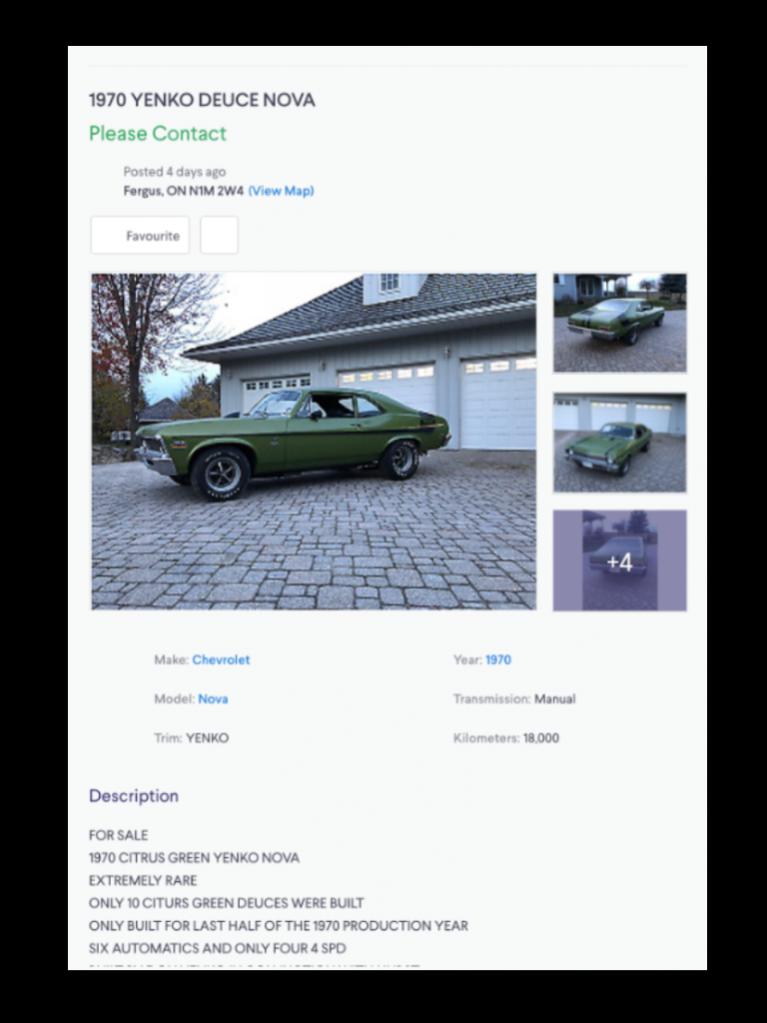The height and width of the screenshot is (1023, 767).
Task: Follow the Nova model link
Action: click(x=213, y=699)
